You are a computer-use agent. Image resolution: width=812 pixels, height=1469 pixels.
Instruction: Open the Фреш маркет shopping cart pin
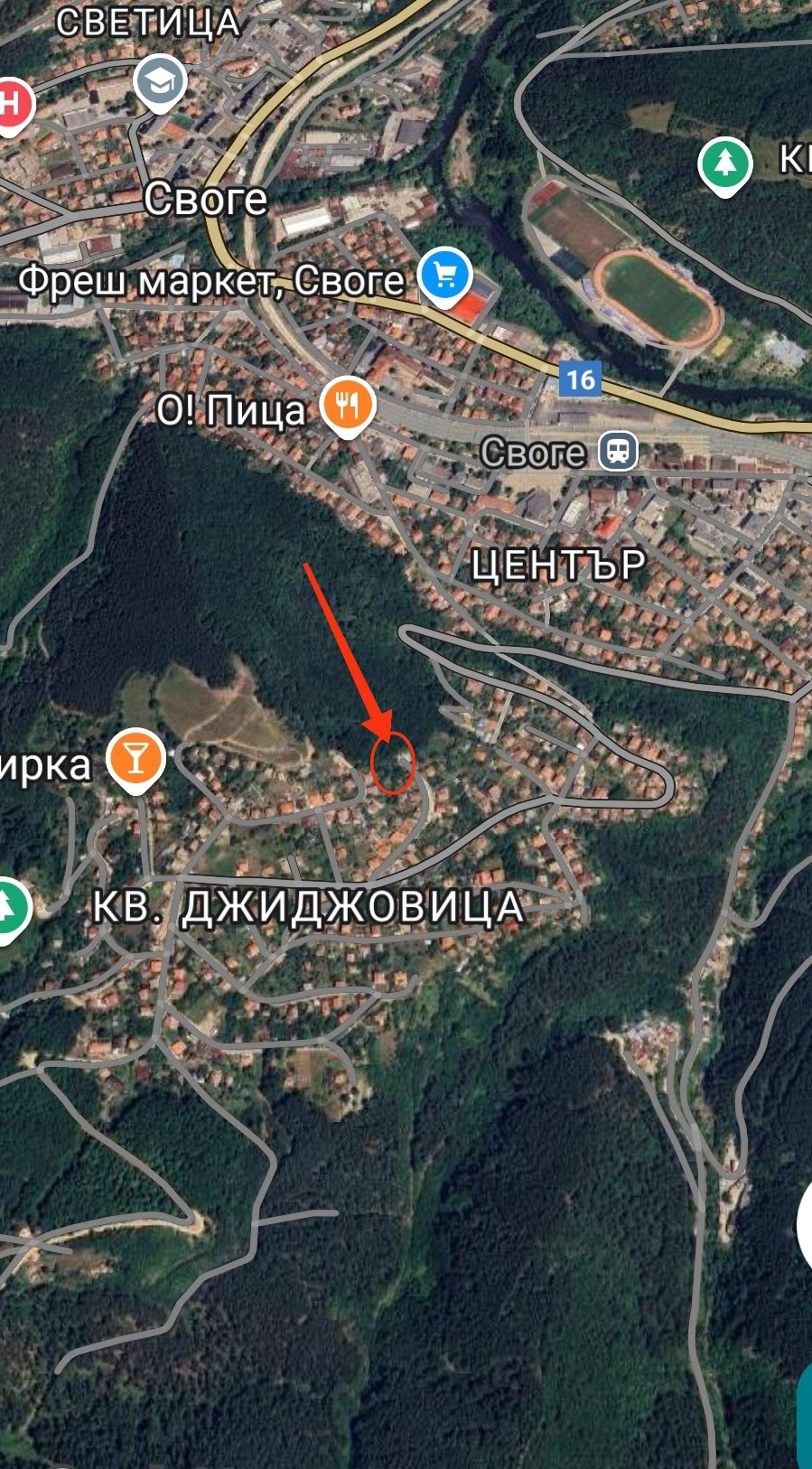click(x=444, y=274)
